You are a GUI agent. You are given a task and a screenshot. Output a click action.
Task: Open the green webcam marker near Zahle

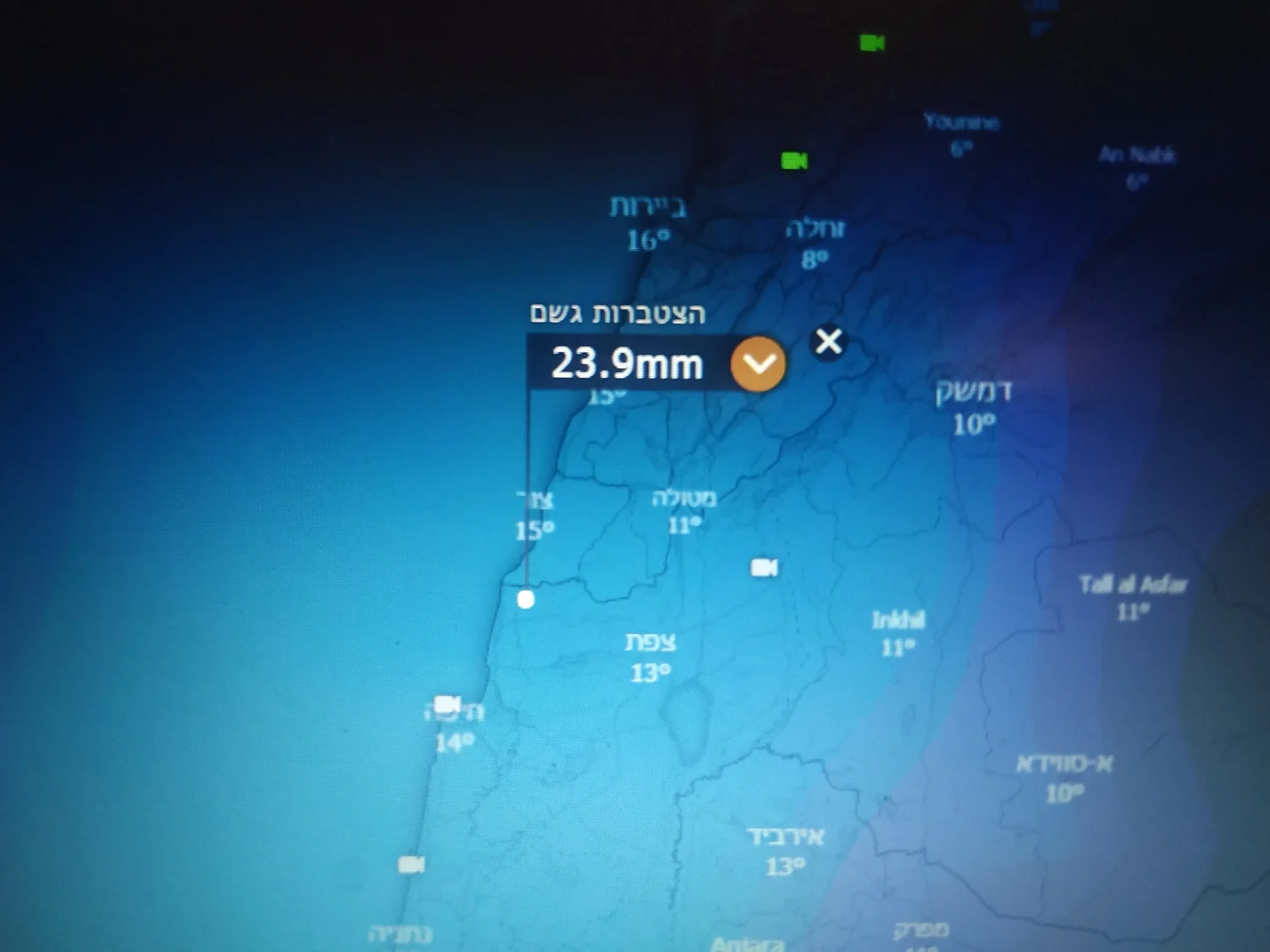tap(794, 161)
